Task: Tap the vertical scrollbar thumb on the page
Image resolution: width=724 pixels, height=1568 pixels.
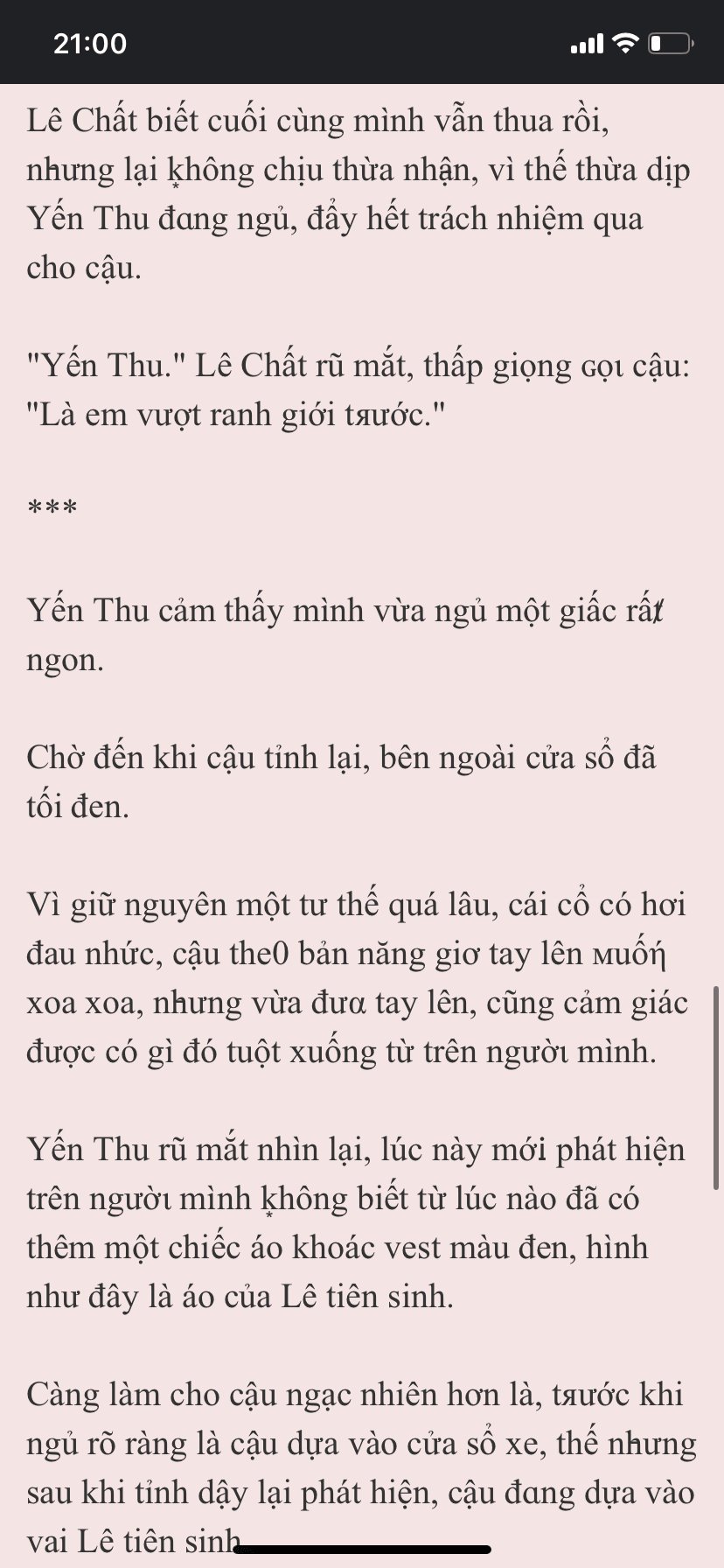Action: [717, 1088]
